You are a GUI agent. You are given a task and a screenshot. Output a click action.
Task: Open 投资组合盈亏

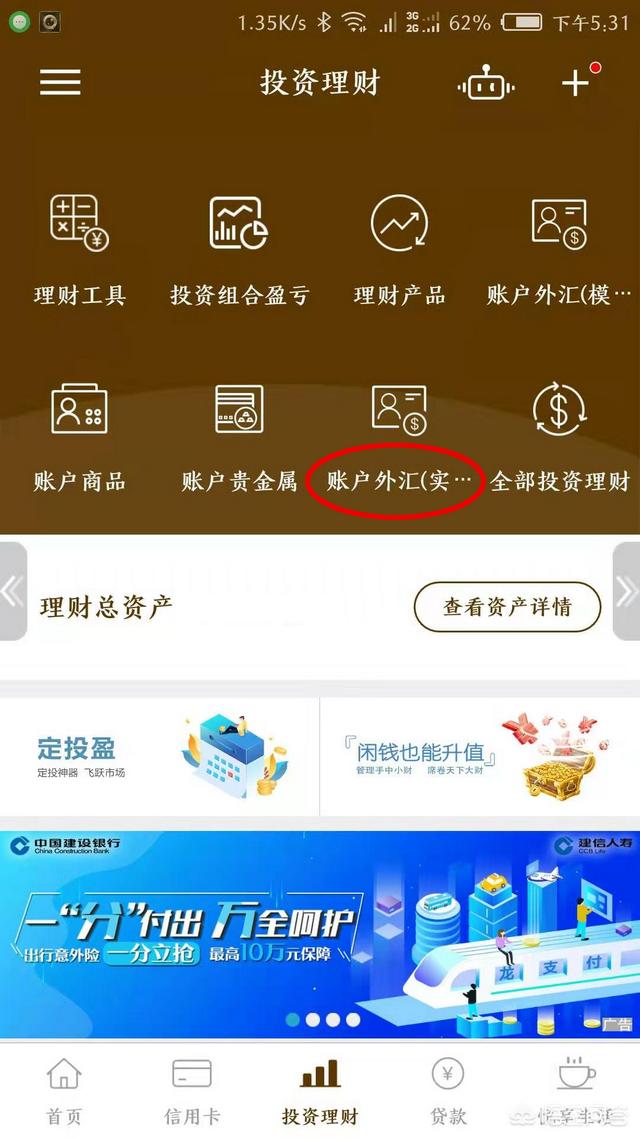(x=239, y=250)
